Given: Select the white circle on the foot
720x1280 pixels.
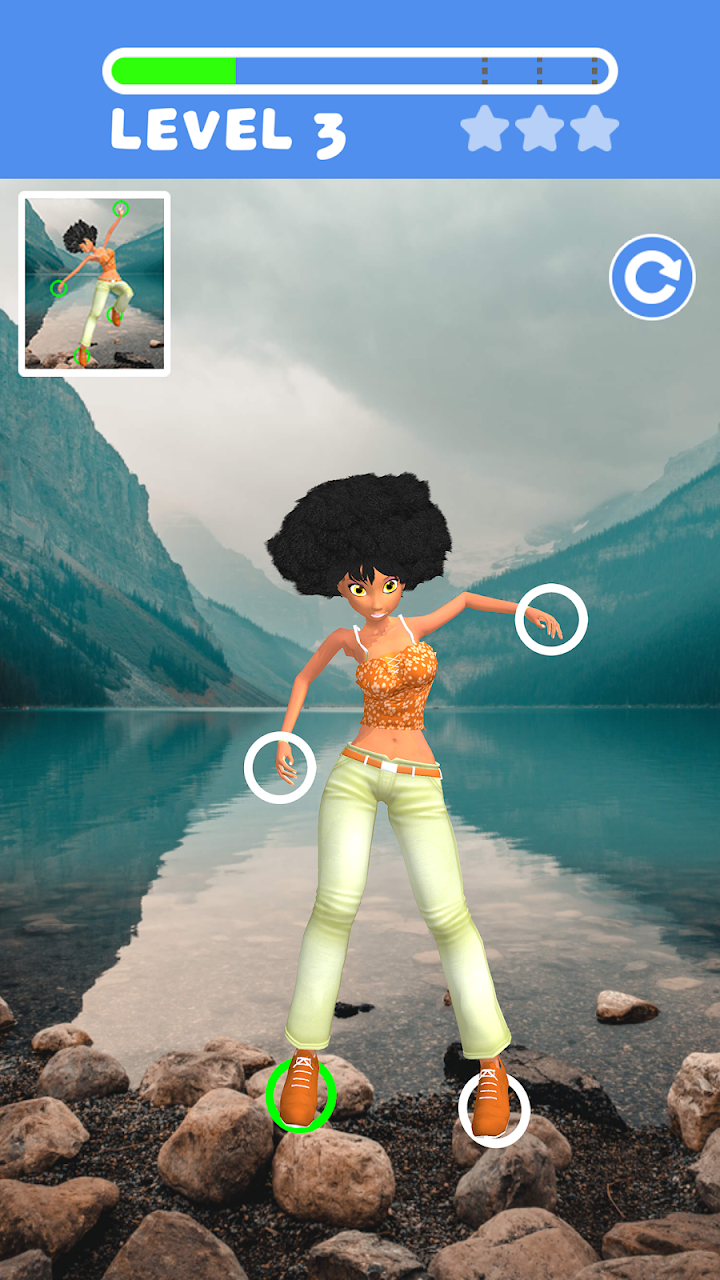Looking at the screenshot, I should (x=494, y=1108).
